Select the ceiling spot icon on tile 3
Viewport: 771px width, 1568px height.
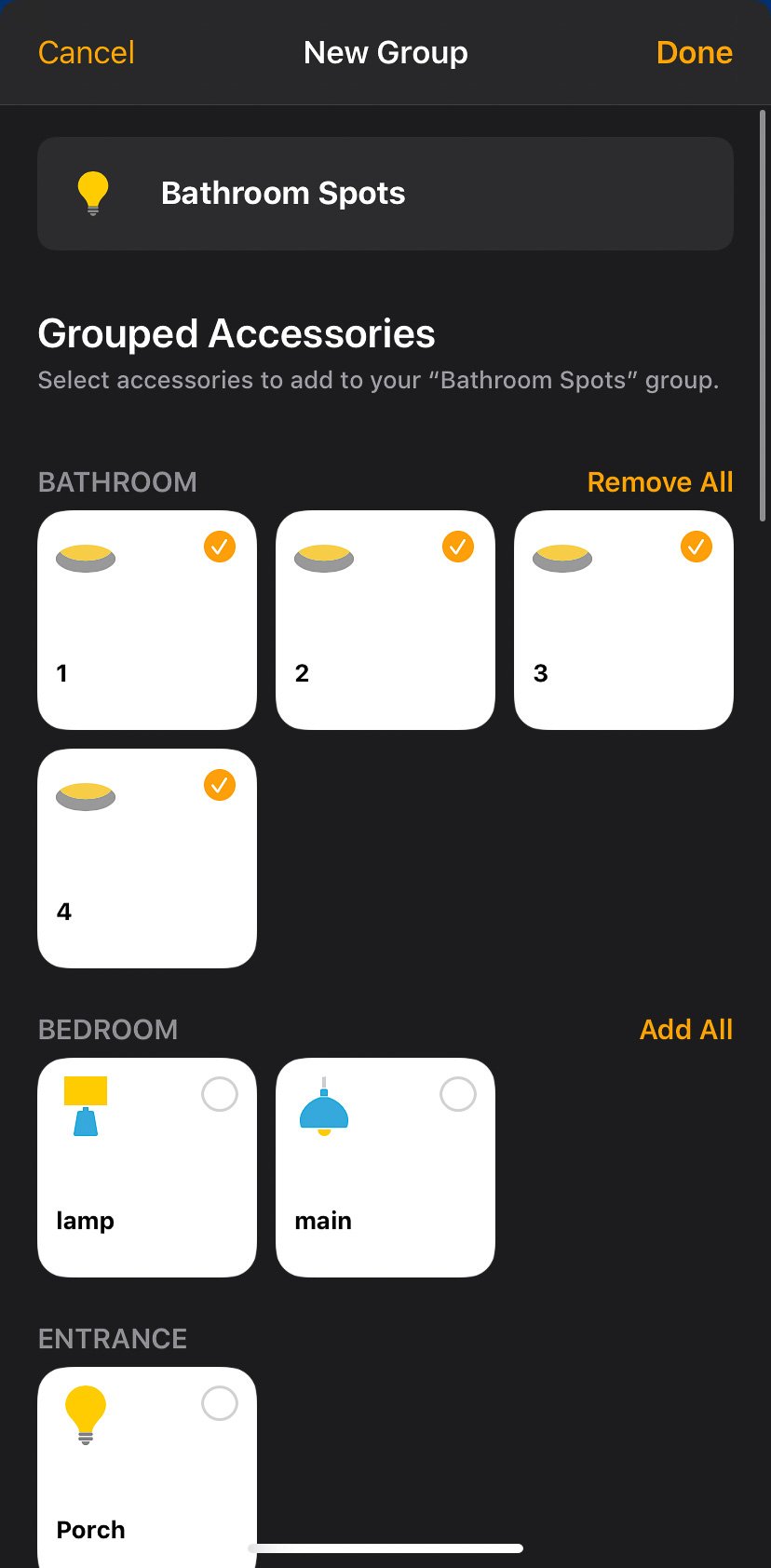click(x=562, y=558)
